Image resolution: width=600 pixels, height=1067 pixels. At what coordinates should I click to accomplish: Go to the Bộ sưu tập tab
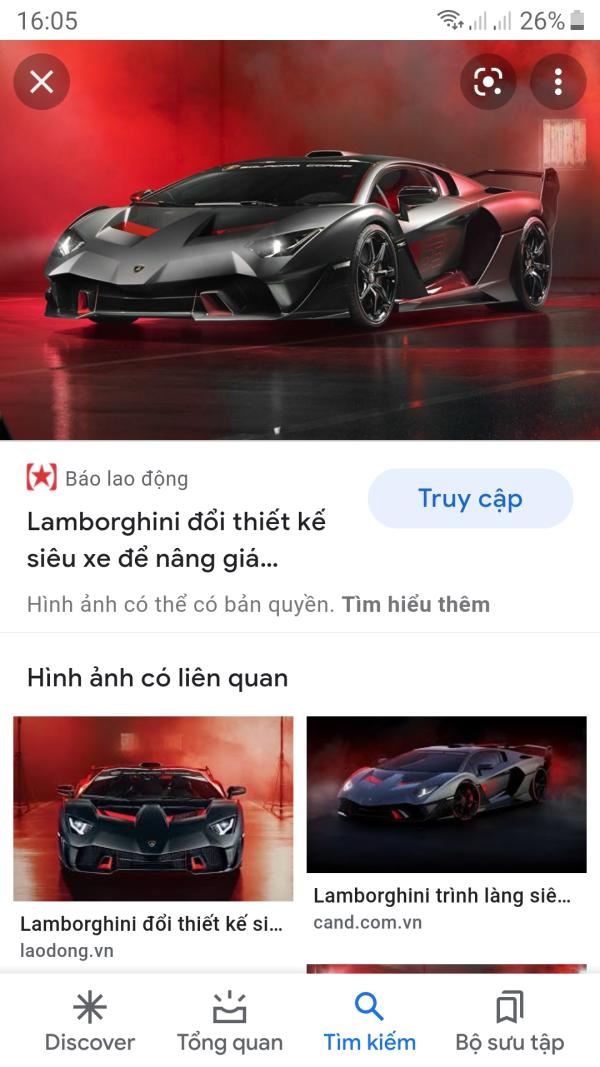coord(509,1020)
